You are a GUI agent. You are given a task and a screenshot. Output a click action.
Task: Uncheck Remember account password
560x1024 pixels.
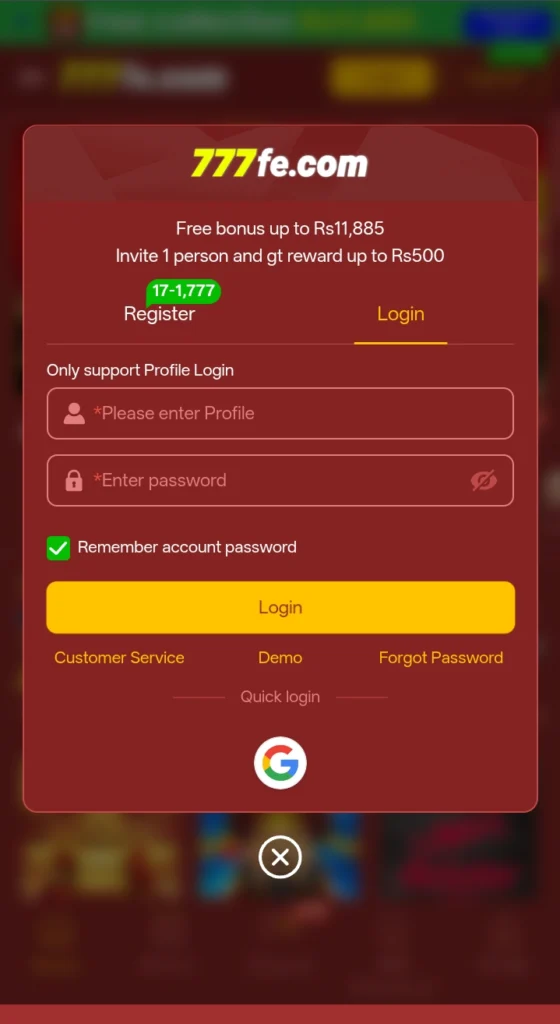tap(58, 548)
